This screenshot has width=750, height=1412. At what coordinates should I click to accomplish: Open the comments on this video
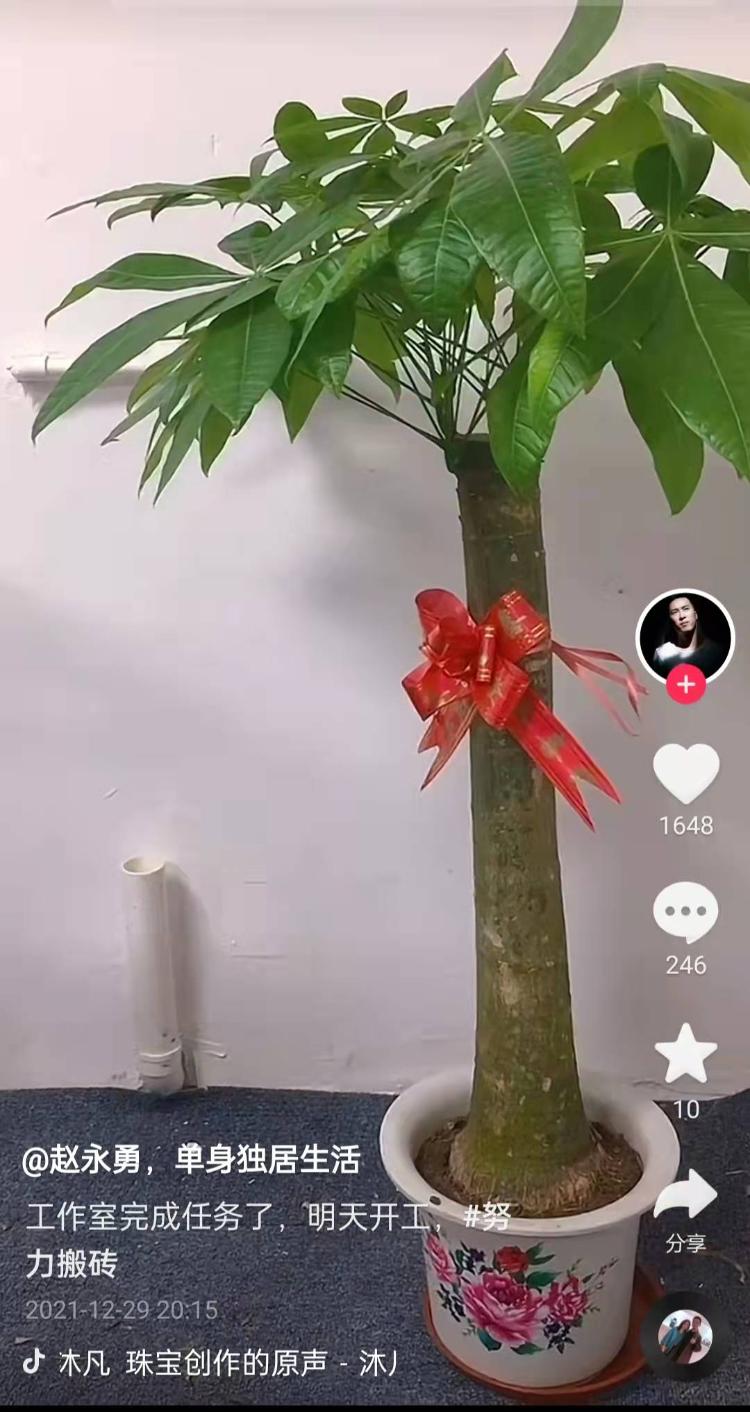[x=686, y=912]
